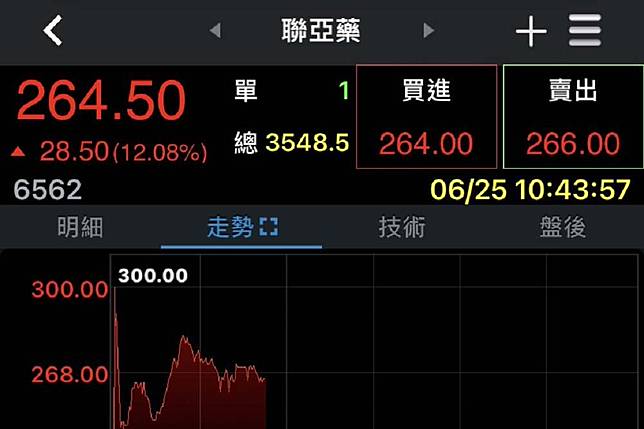Switch to the previous stock with left arrow
Screen dimensions: 644x429
click(x=215, y=31)
